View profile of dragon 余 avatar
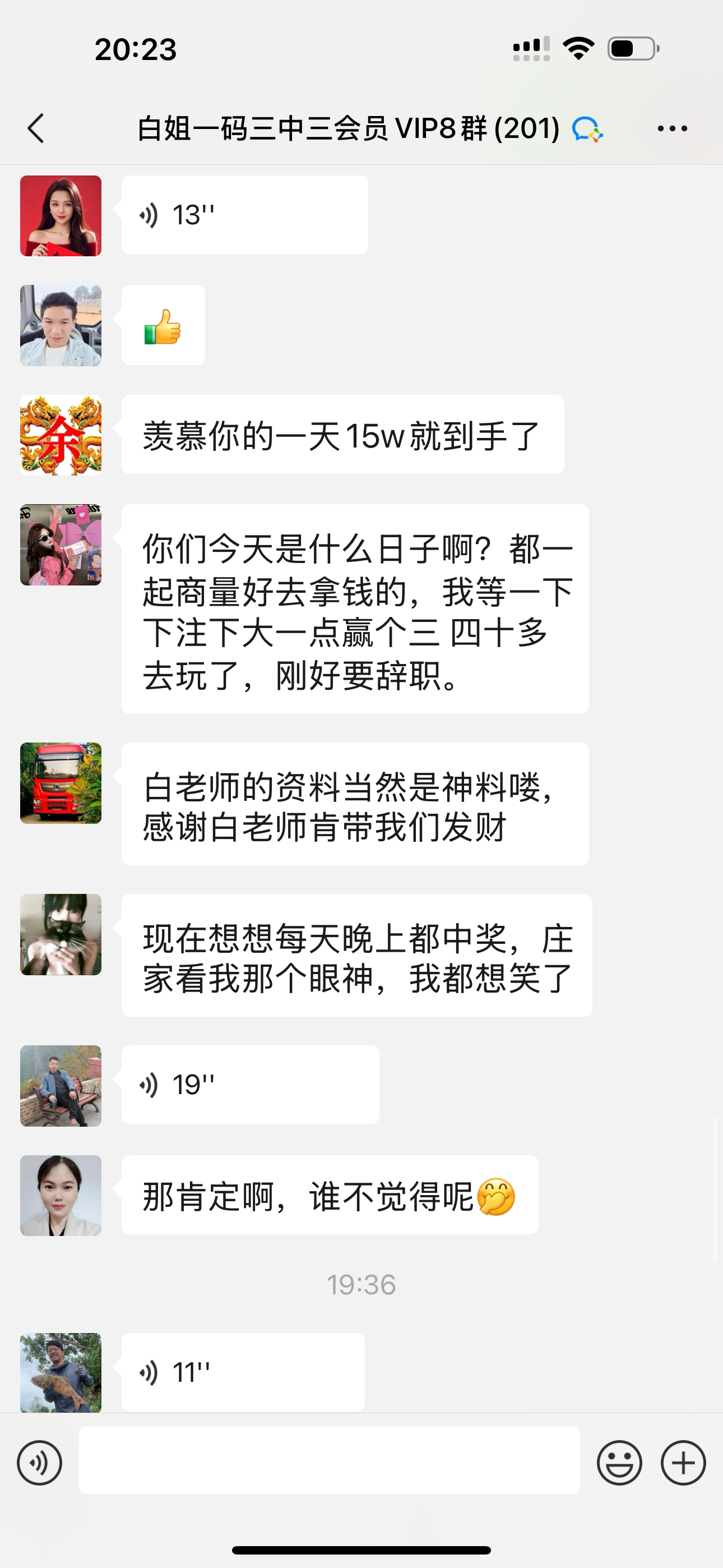 coord(61,435)
